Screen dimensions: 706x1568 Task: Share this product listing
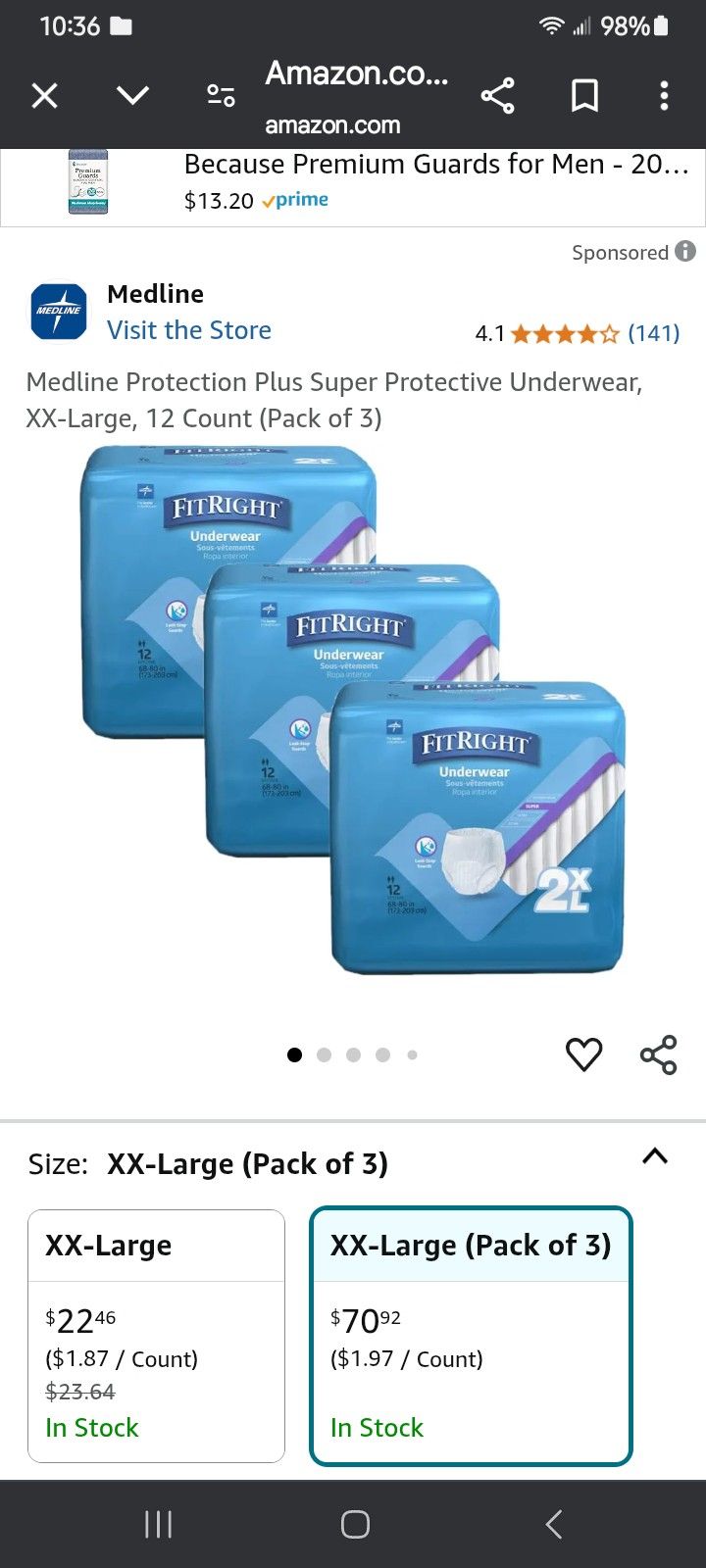tap(658, 1054)
